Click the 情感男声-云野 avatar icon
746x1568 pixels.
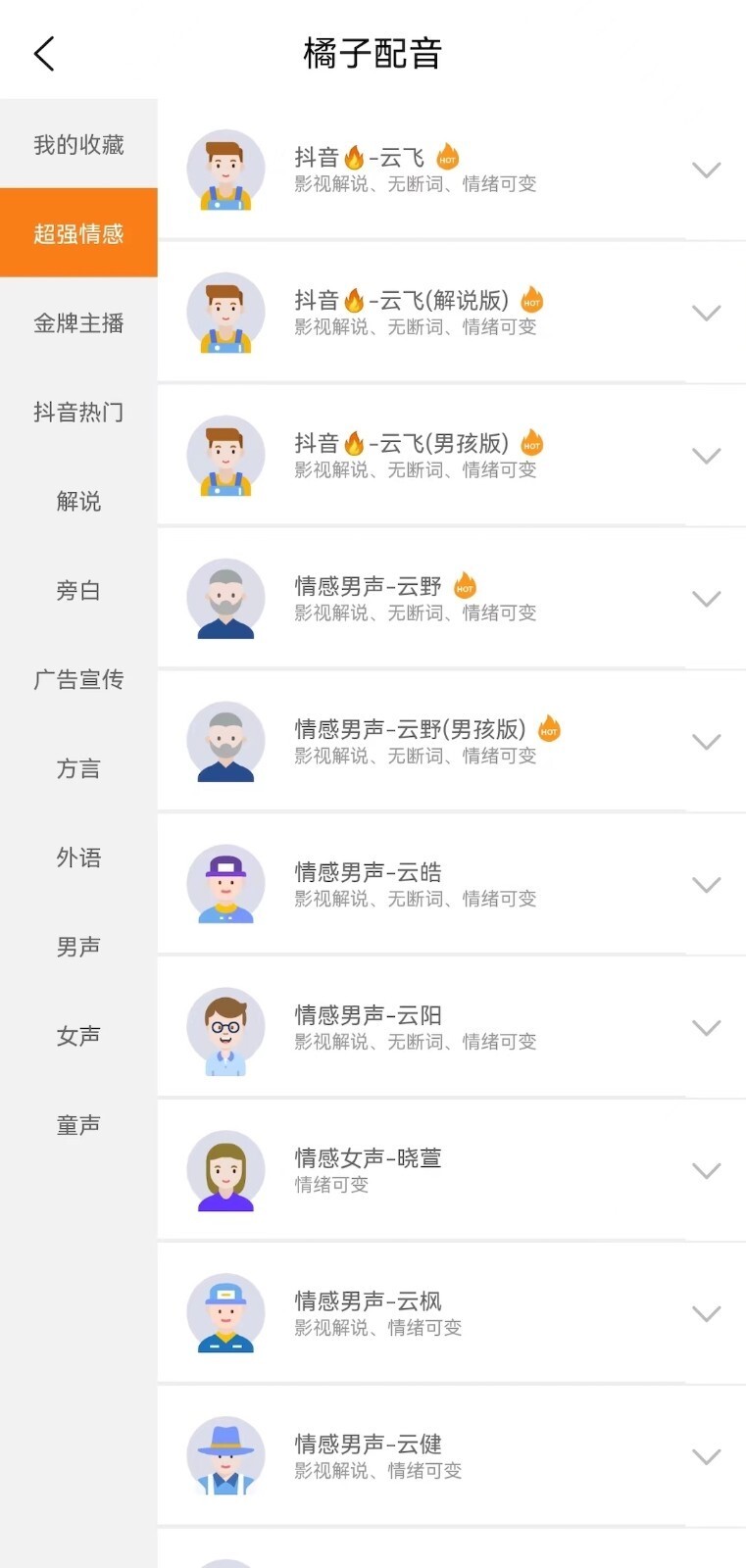(x=225, y=599)
